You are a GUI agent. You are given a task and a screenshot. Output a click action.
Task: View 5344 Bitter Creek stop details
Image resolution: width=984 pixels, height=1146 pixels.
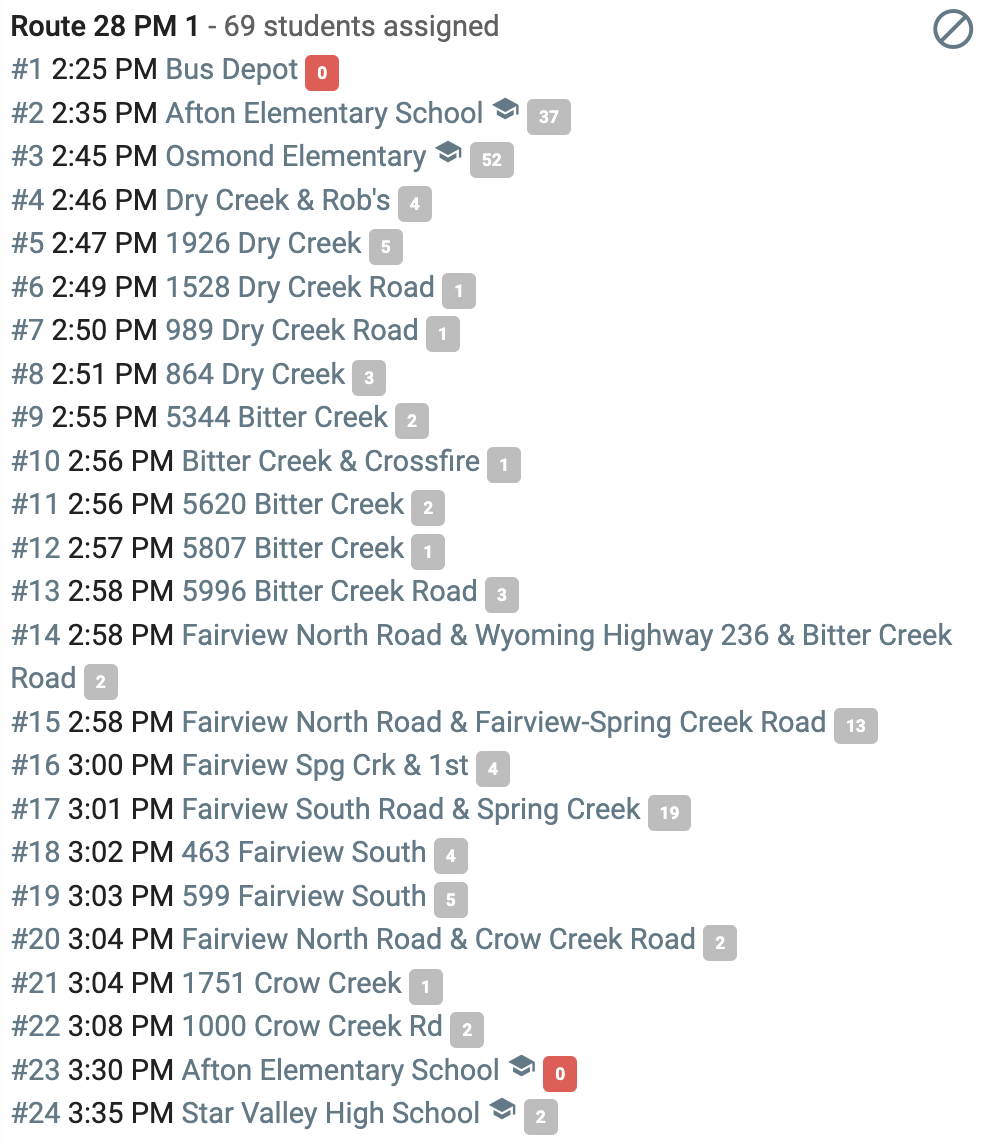tap(276, 417)
